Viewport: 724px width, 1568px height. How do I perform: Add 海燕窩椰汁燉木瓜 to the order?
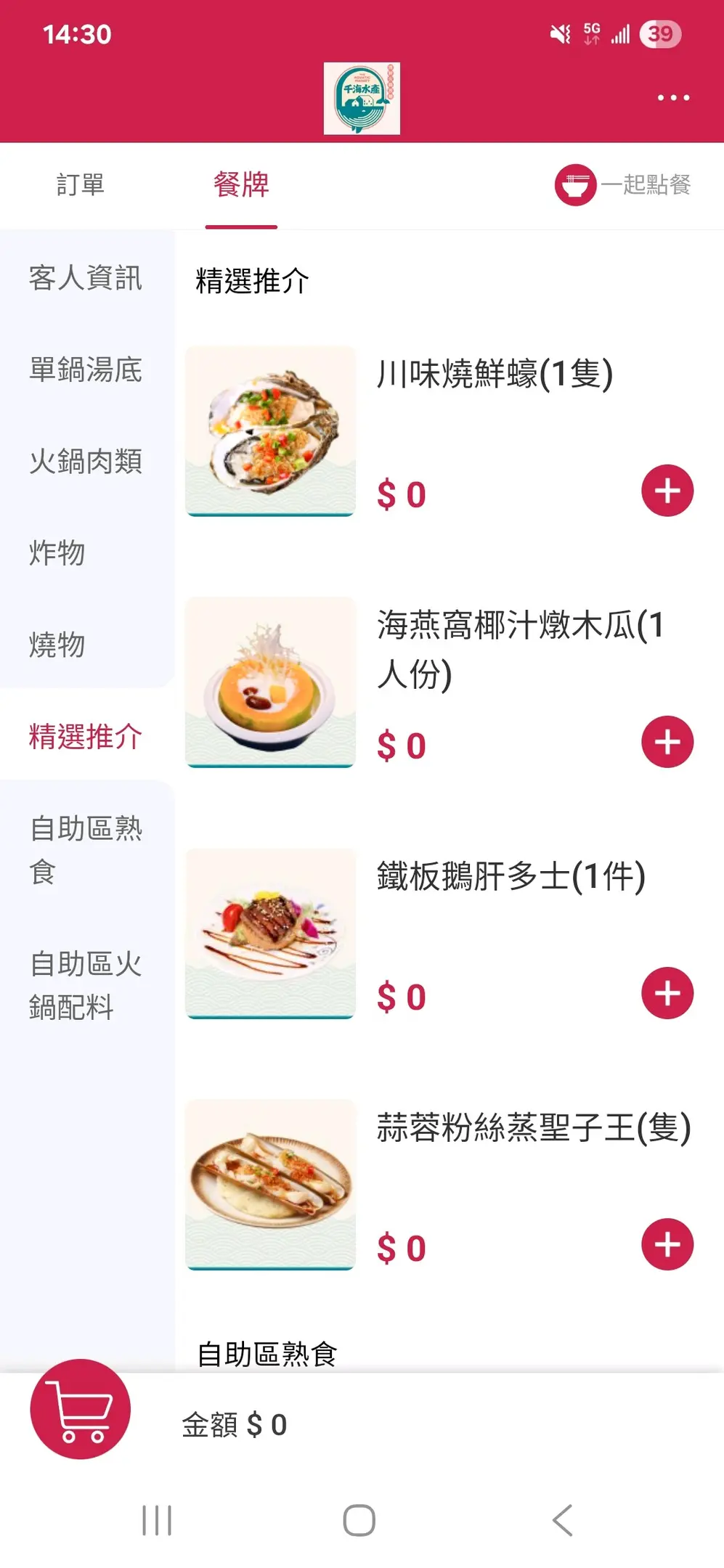[x=667, y=742]
